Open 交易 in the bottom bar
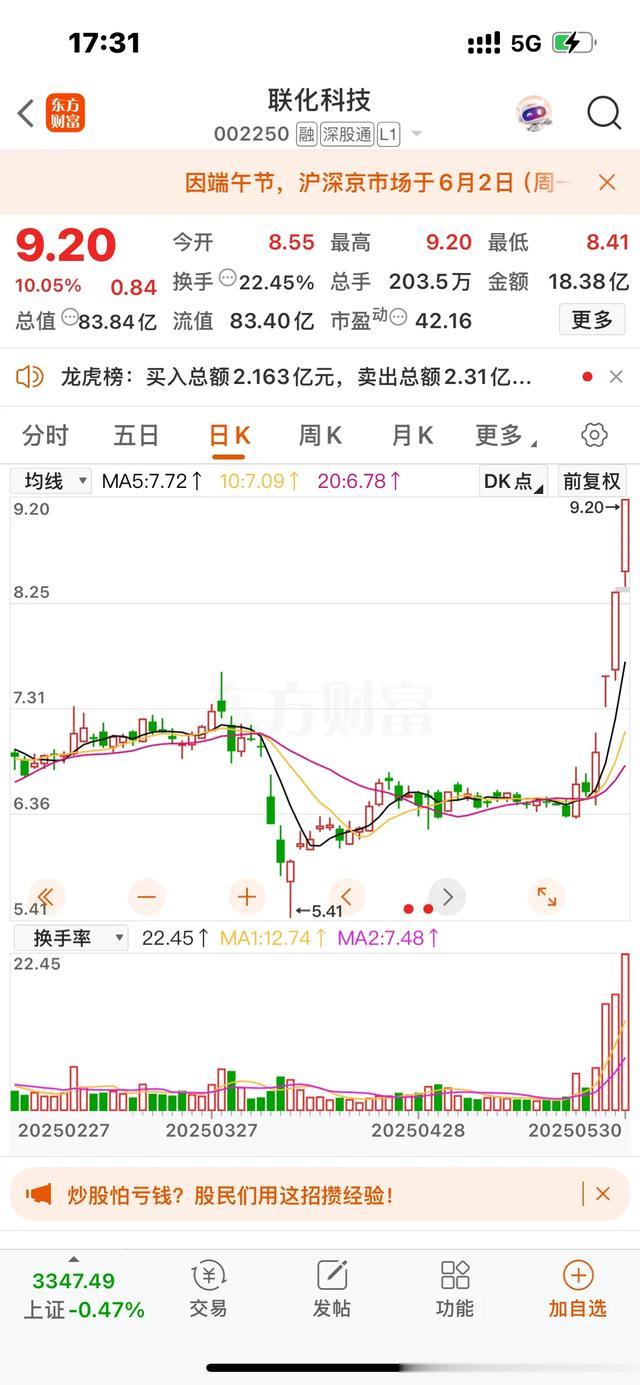 pyautogui.click(x=208, y=1290)
